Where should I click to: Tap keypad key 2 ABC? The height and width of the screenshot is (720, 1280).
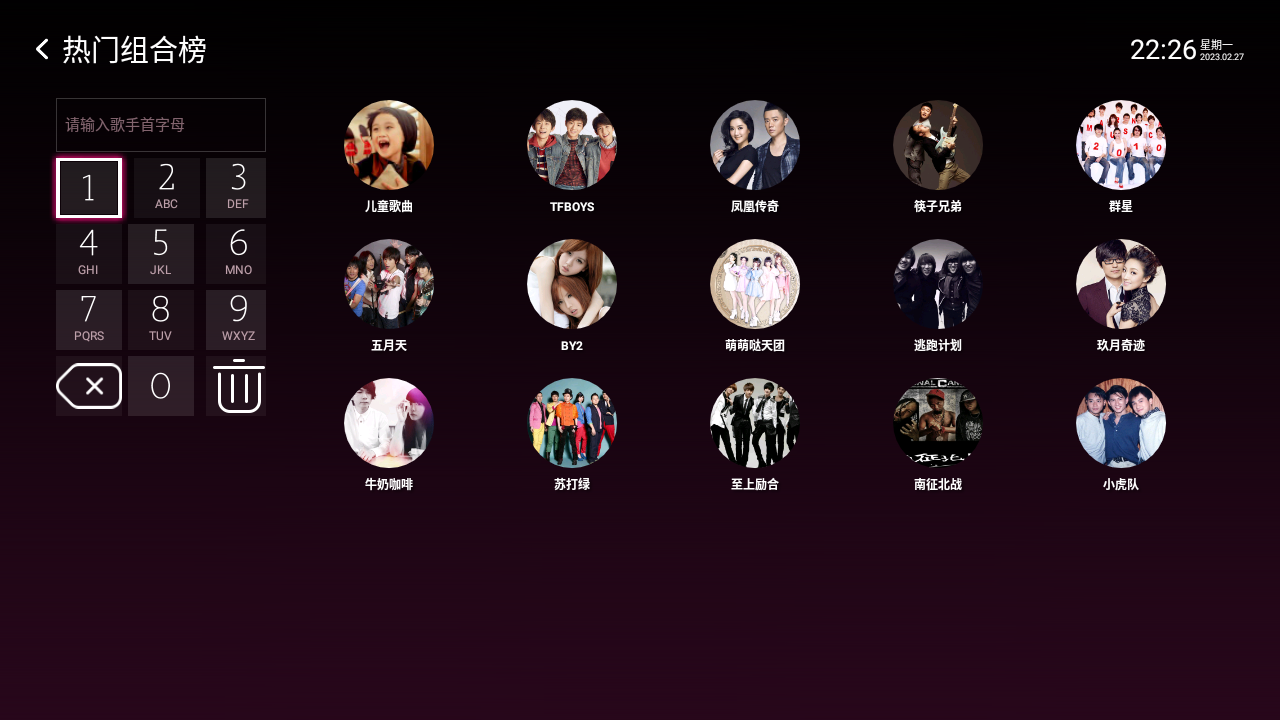tap(166, 188)
